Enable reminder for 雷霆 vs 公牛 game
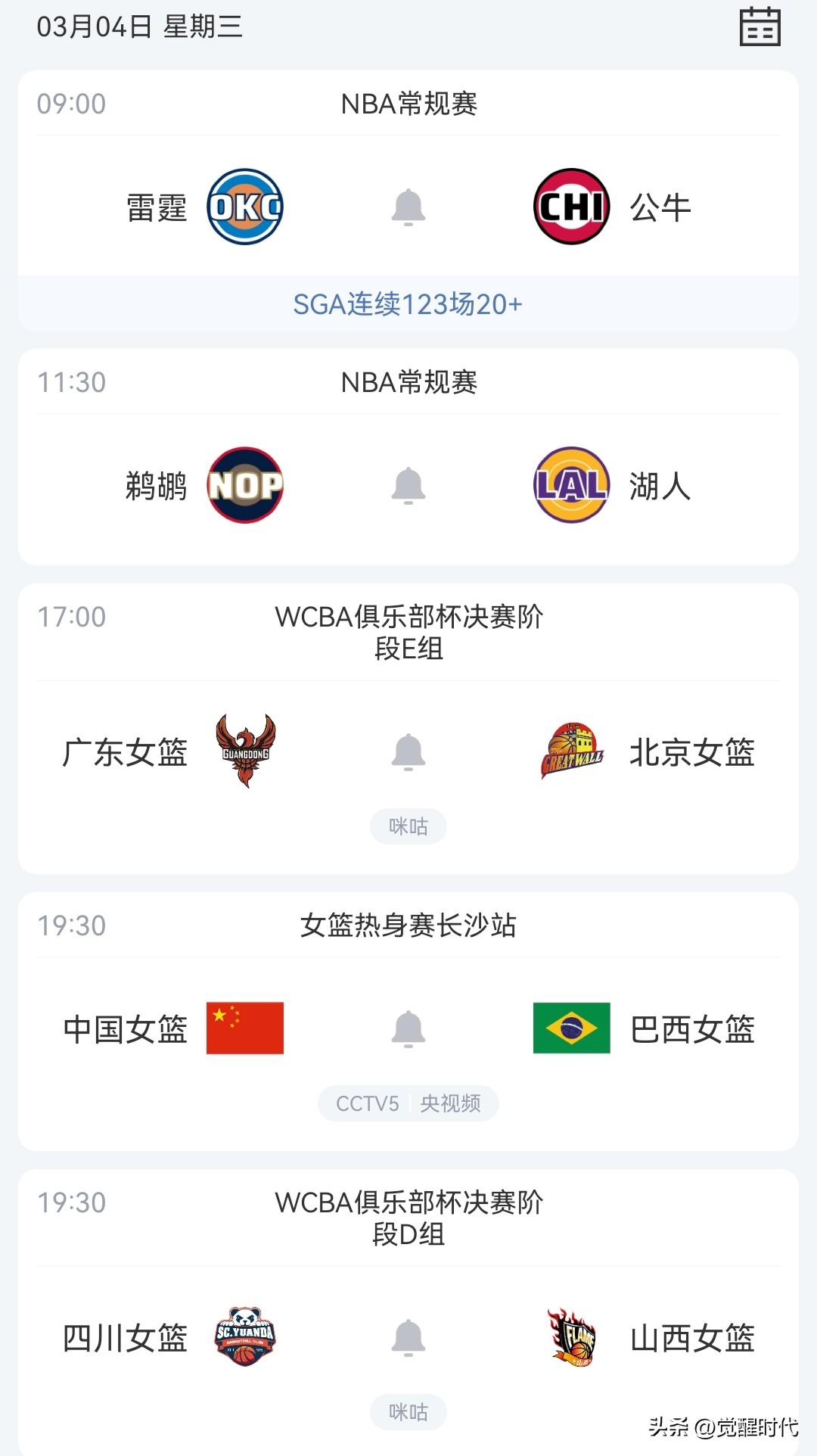Screen dimensions: 817x1456 [x=408, y=204]
